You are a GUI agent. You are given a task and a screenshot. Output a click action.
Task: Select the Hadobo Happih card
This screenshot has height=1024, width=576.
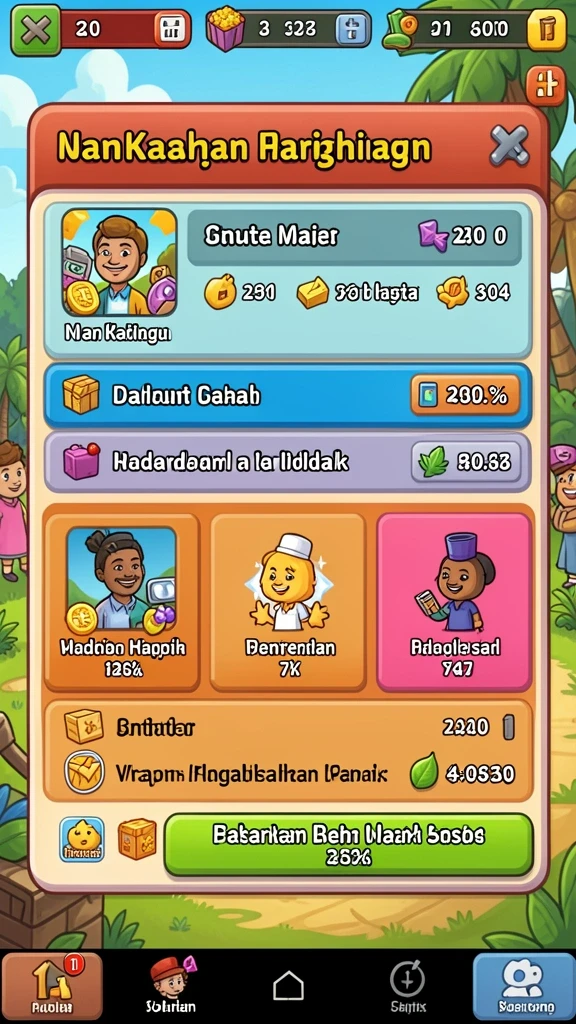click(122, 601)
